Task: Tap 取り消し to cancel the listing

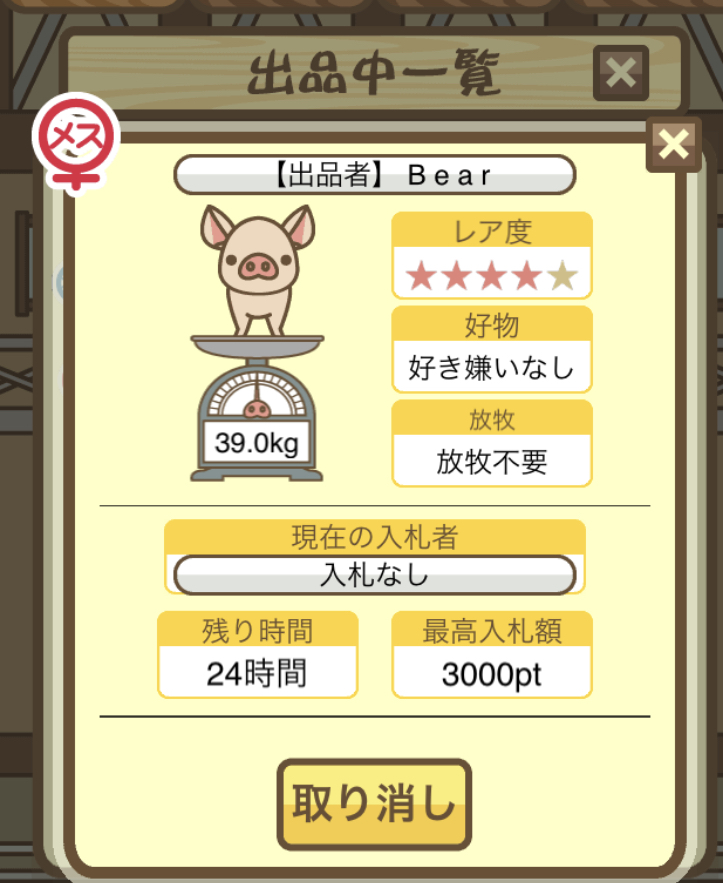Action: [374, 804]
